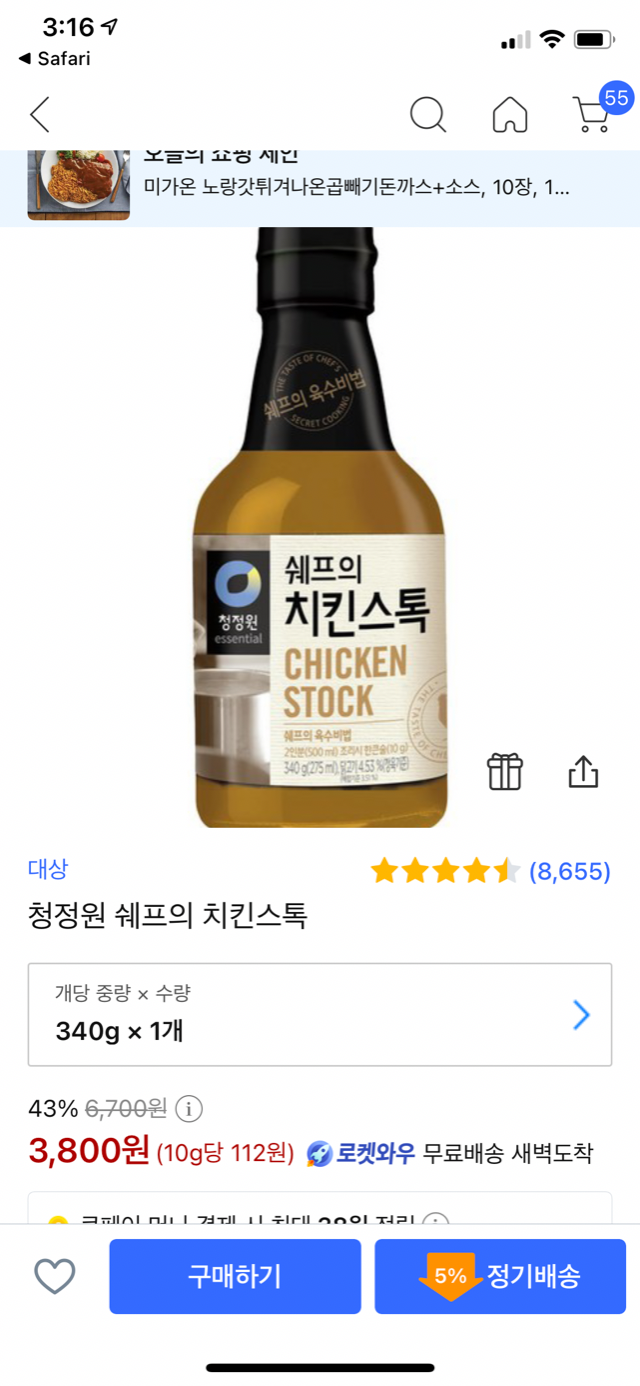This screenshot has height=1386, width=640.
Task: Choose 정기배송 subscription delivery
Action: 500,1276
